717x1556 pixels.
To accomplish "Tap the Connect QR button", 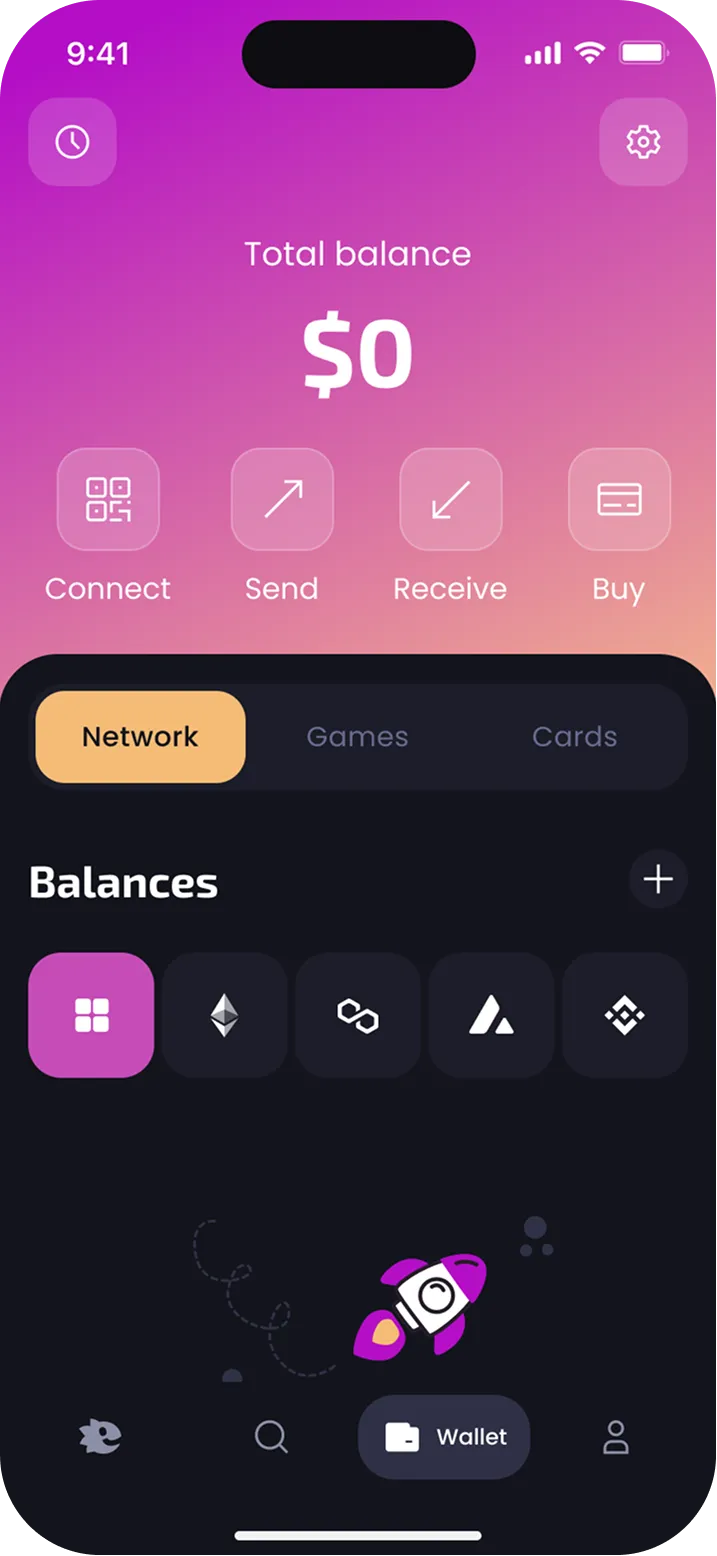I will (x=108, y=499).
